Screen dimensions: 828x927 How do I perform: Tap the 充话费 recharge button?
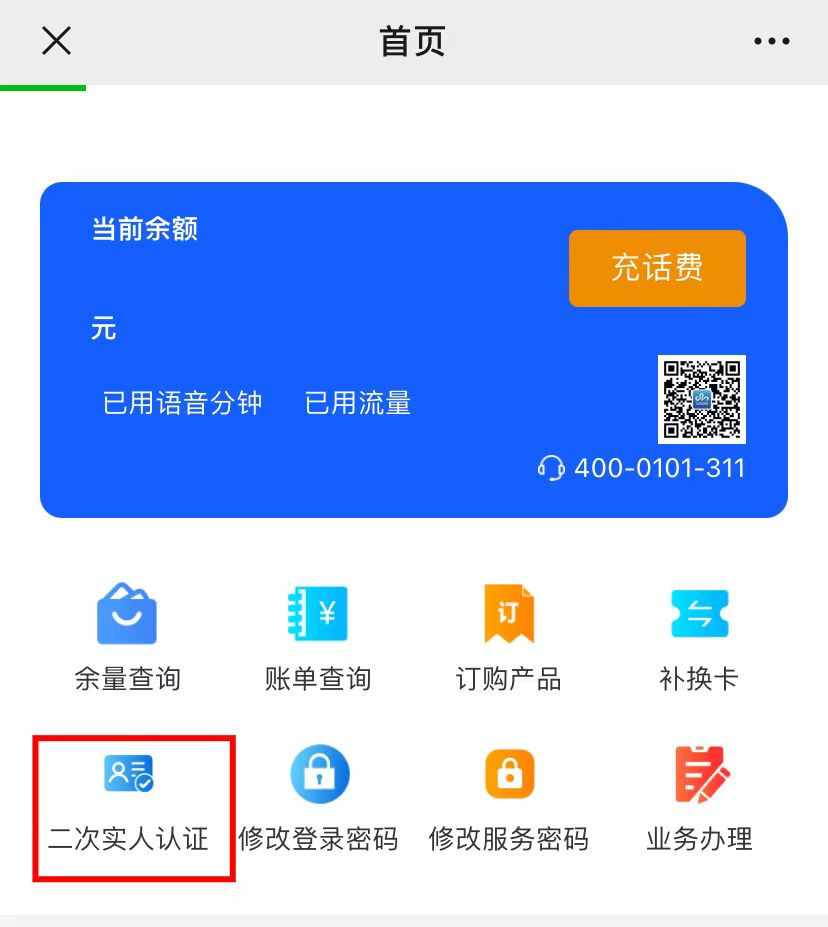point(657,268)
